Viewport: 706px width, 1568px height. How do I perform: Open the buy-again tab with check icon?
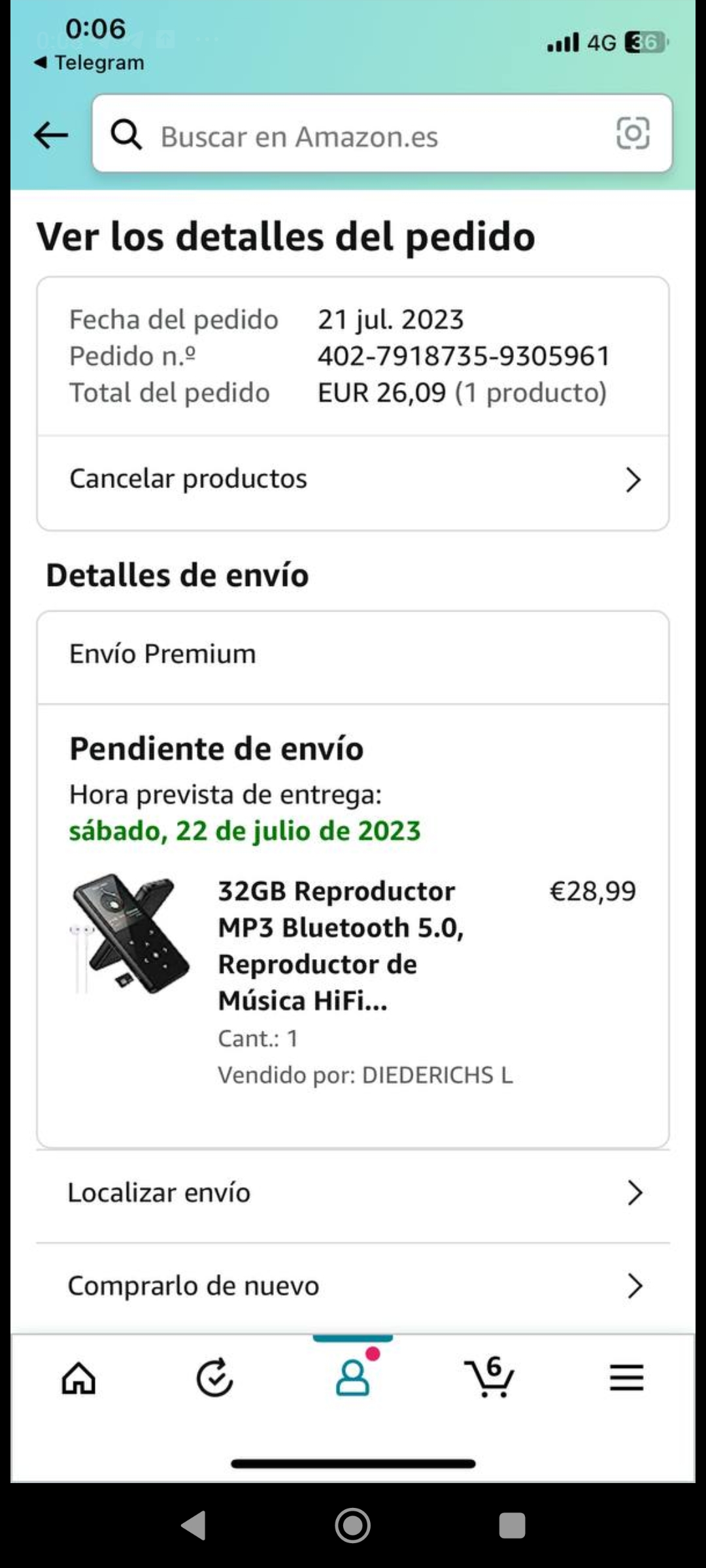pos(214,1379)
